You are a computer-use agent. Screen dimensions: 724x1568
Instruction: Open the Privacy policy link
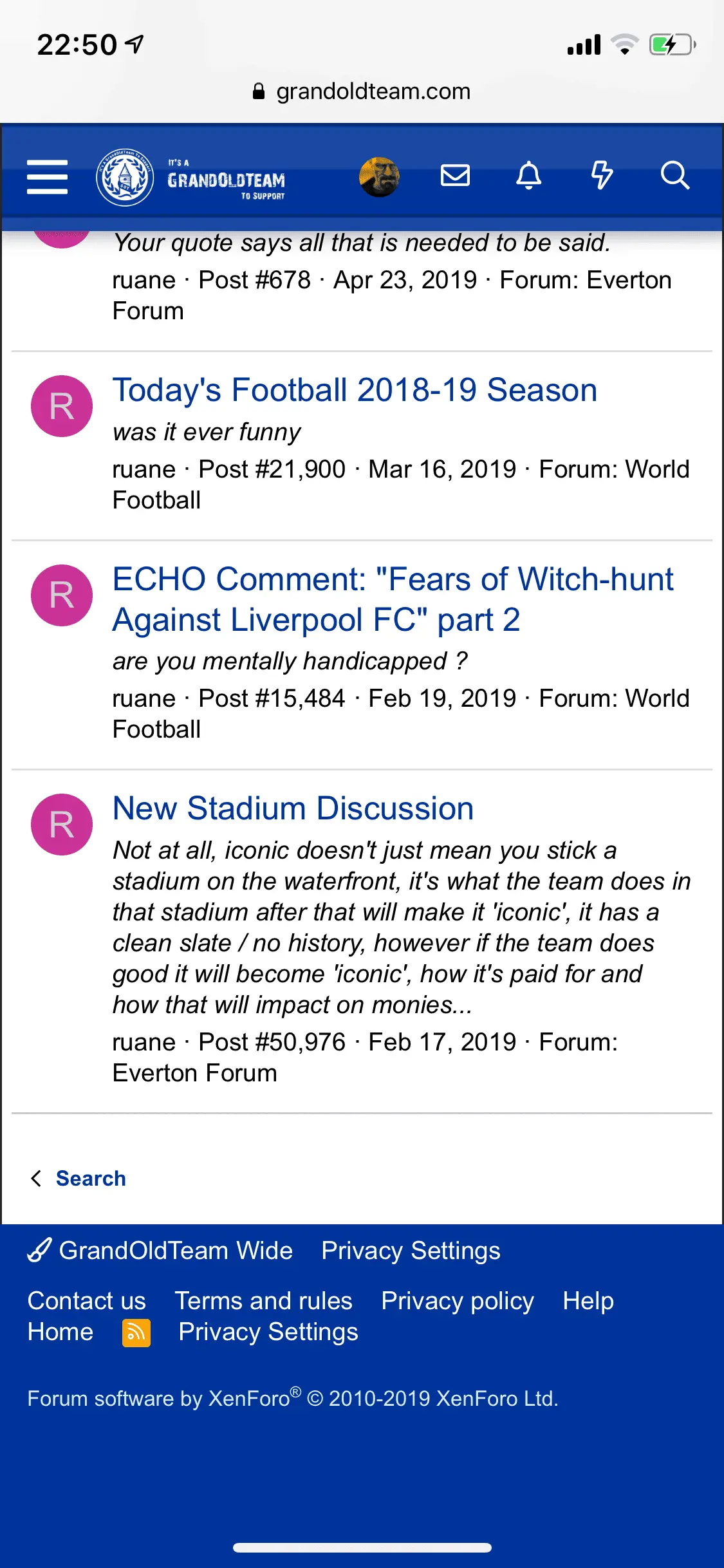[457, 1300]
